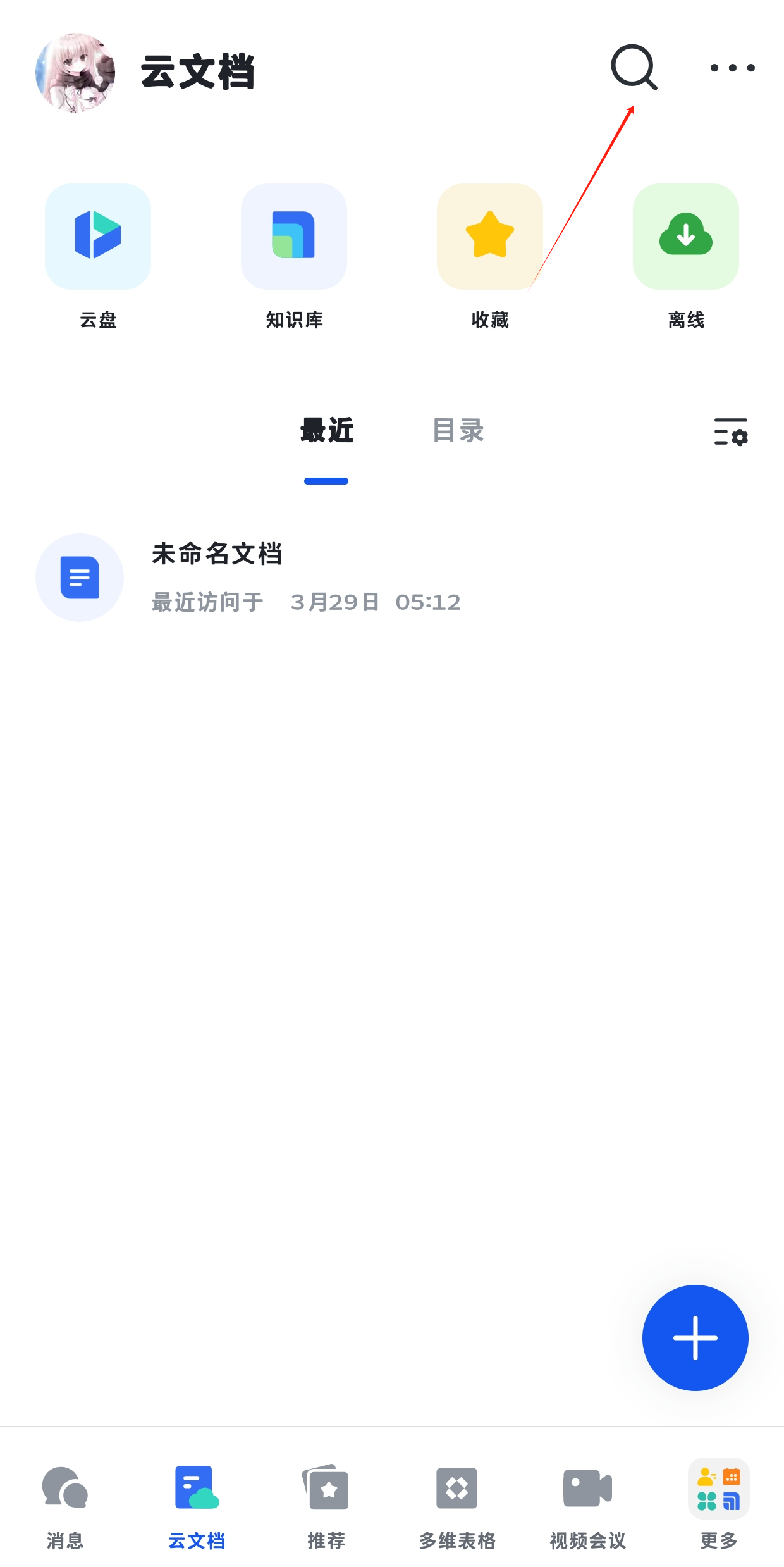Select the 最近 tab

pyautogui.click(x=326, y=431)
